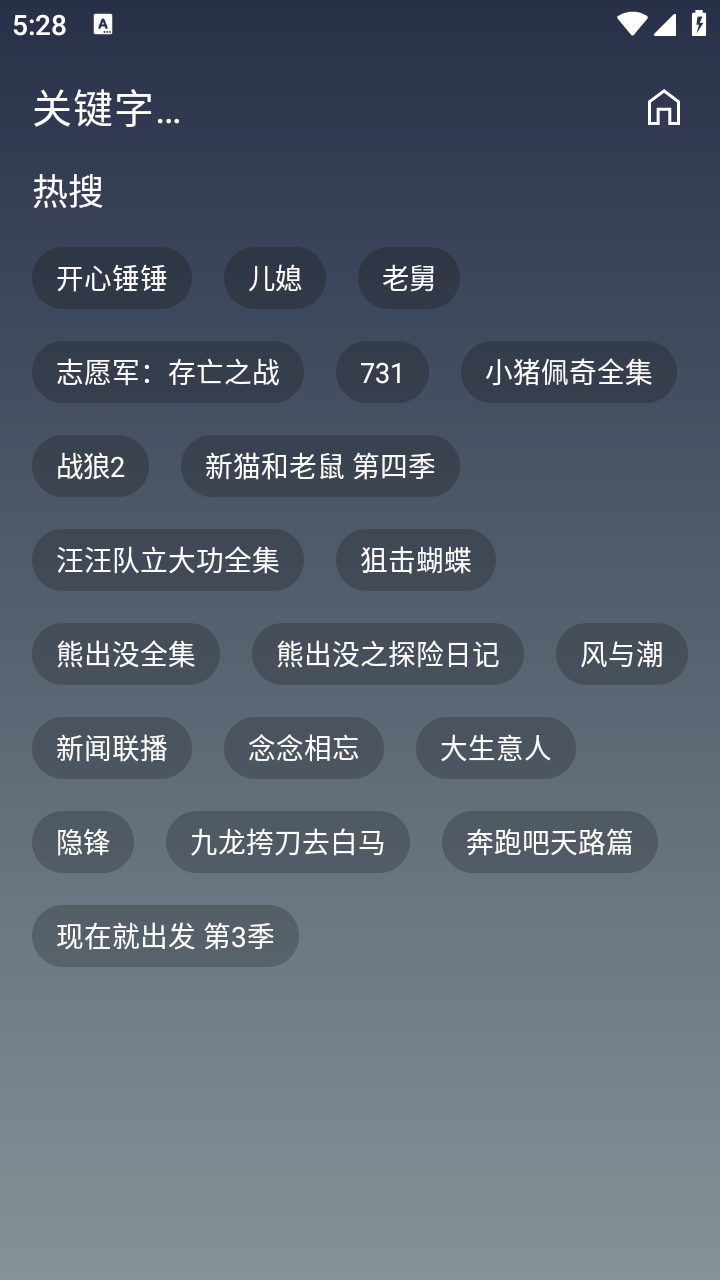Open 熊出没之探险日记 entry
Image resolution: width=720 pixels, height=1280 pixels.
pyautogui.click(x=388, y=654)
